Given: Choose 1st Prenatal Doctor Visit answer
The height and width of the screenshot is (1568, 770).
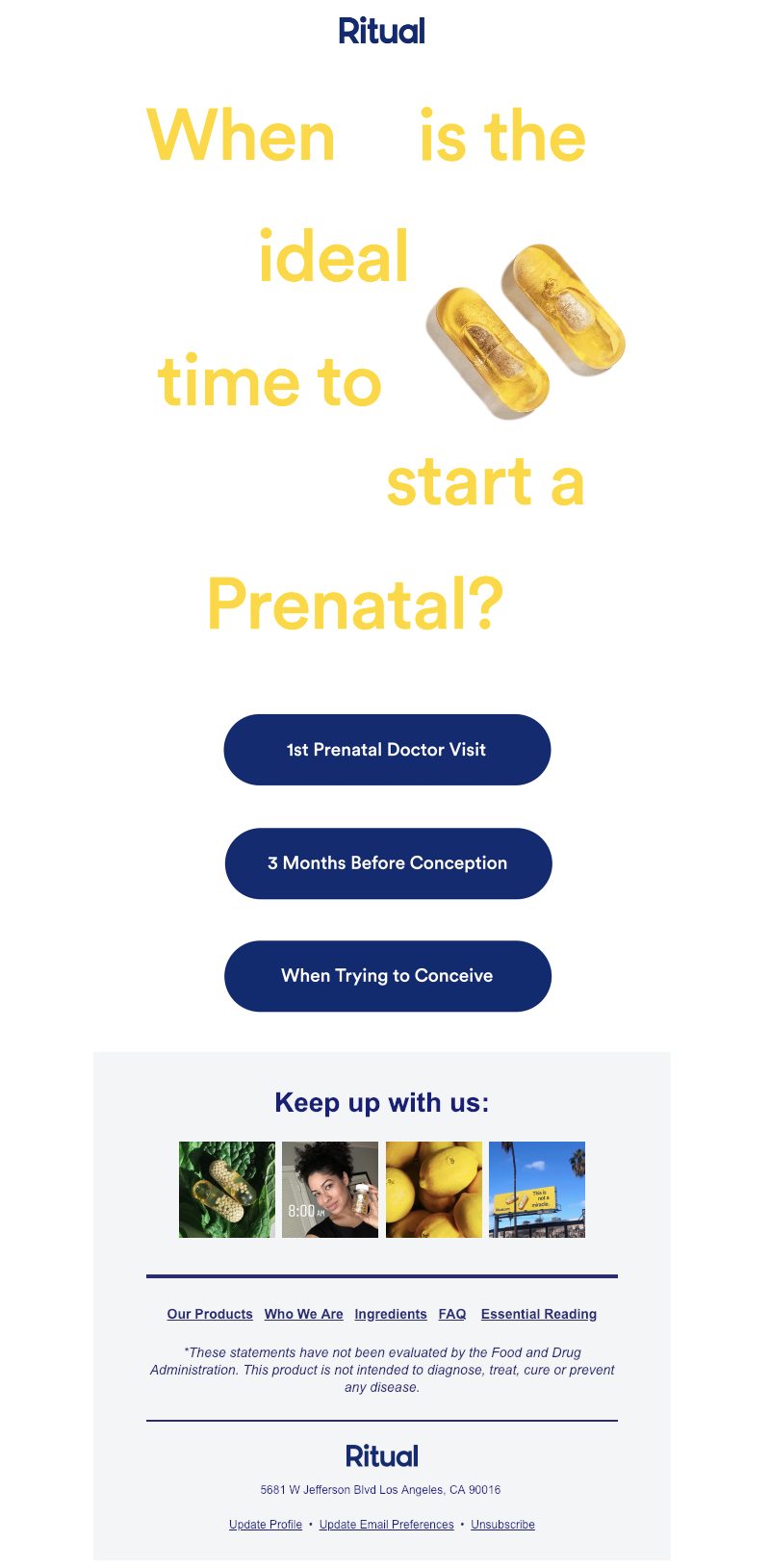Looking at the screenshot, I should pos(387,750).
